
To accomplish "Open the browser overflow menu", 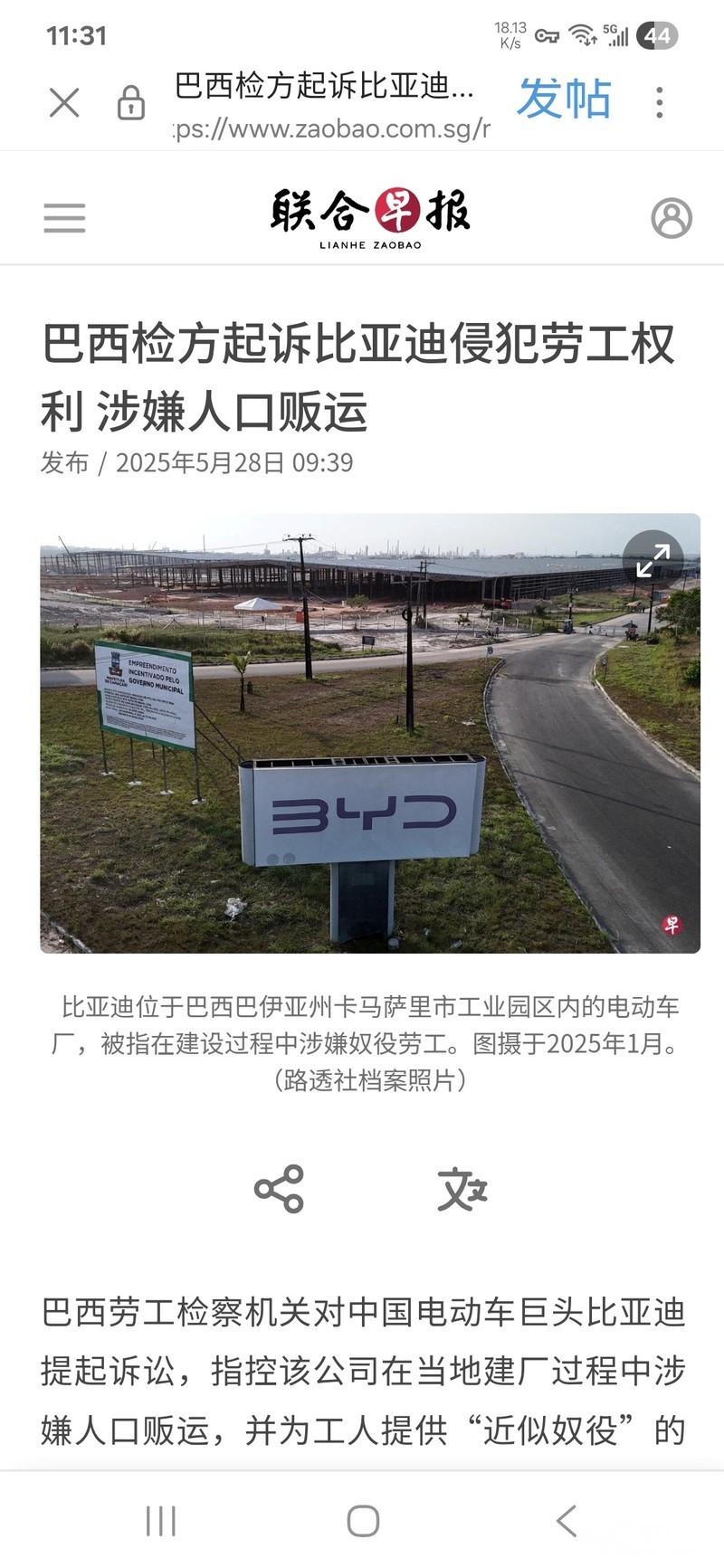I will click(x=660, y=102).
